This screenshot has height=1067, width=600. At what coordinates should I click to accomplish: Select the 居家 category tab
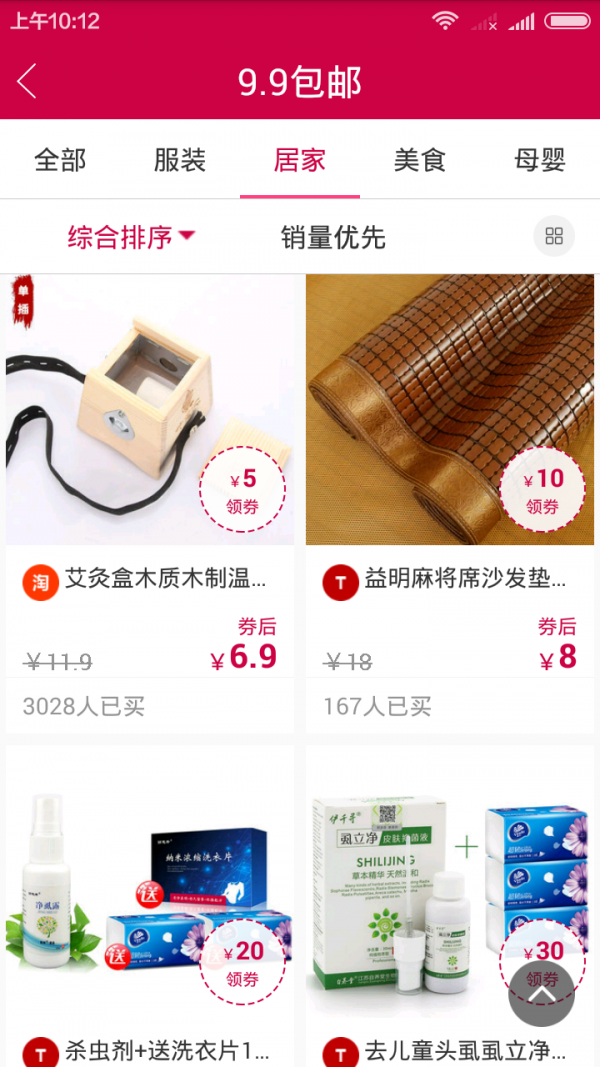click(x=300, y=160)
